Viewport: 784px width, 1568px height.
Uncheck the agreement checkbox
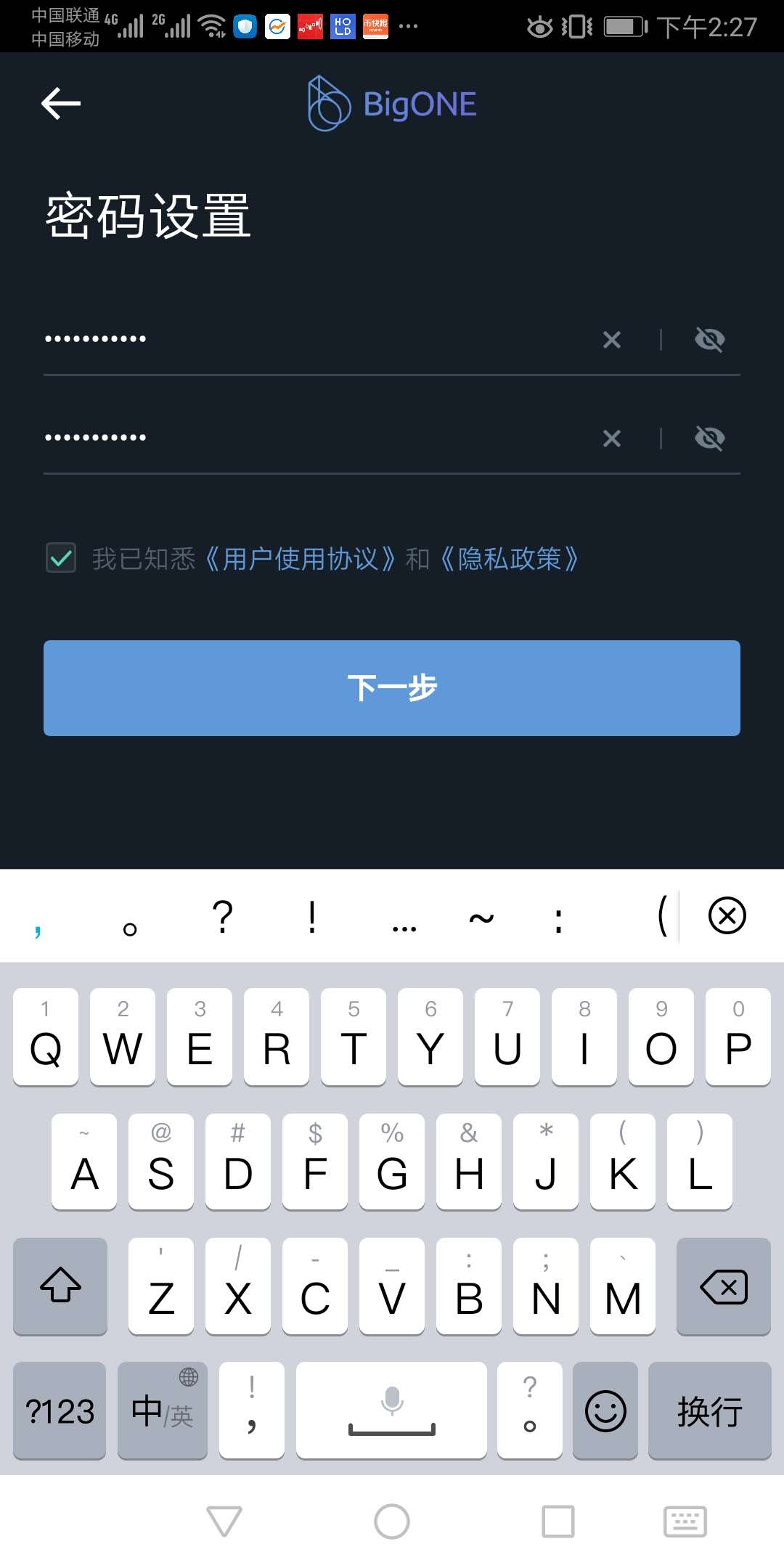[61, 558]
